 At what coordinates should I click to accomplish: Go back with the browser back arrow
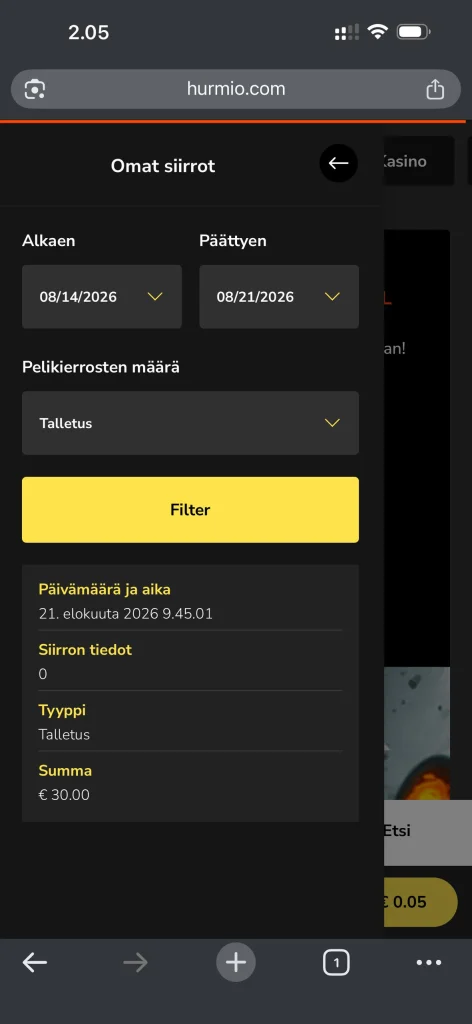tap(35, 962)
